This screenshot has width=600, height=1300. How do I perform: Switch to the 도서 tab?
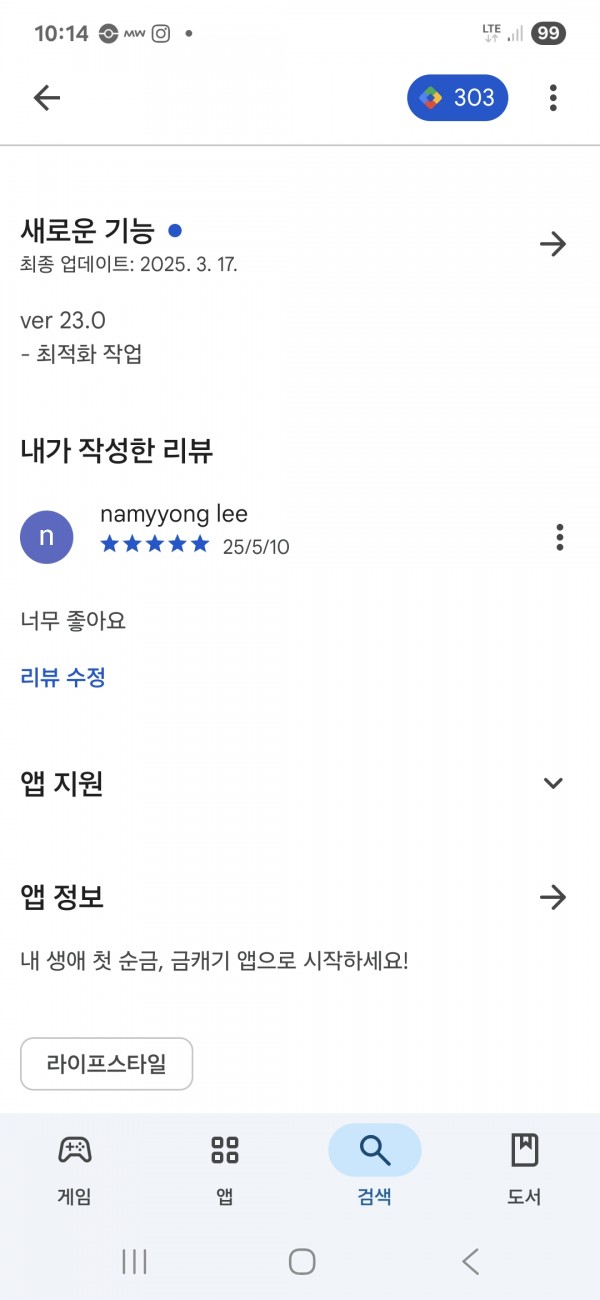(x=525, y=1166)
